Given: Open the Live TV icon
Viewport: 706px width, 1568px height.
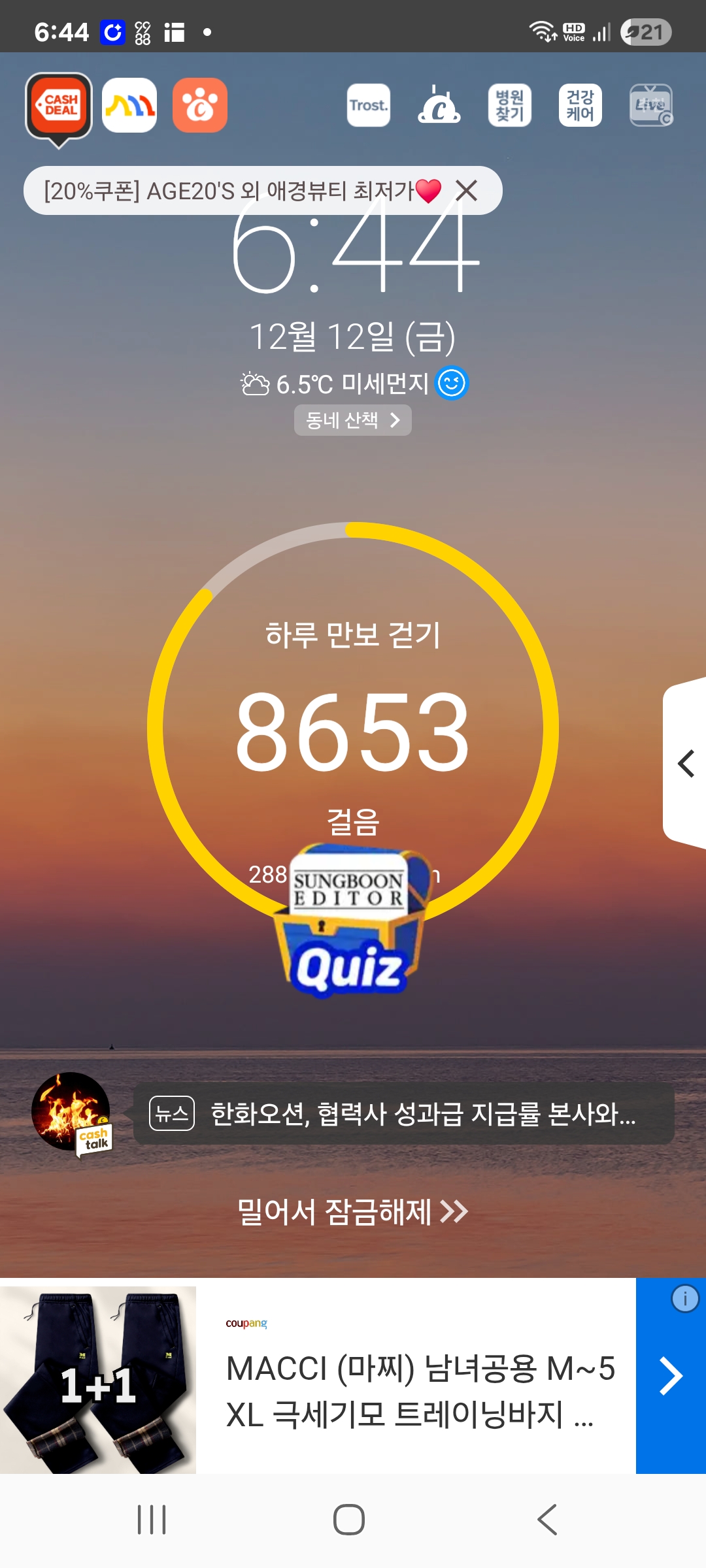Looking at the screenshot, I should 651,105.
